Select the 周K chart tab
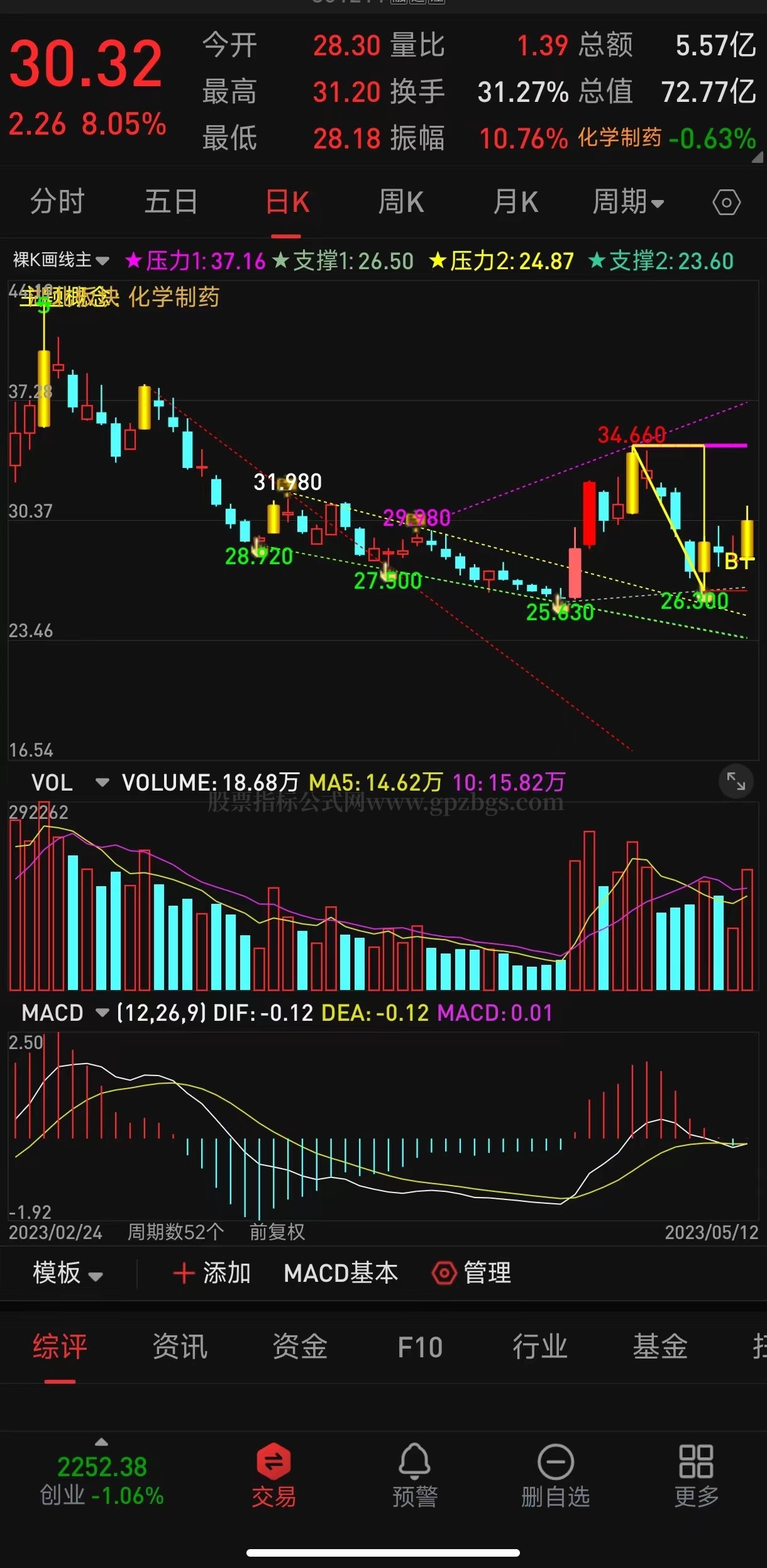This screenshot has height=1568, width=767. (x=401, y=203)
